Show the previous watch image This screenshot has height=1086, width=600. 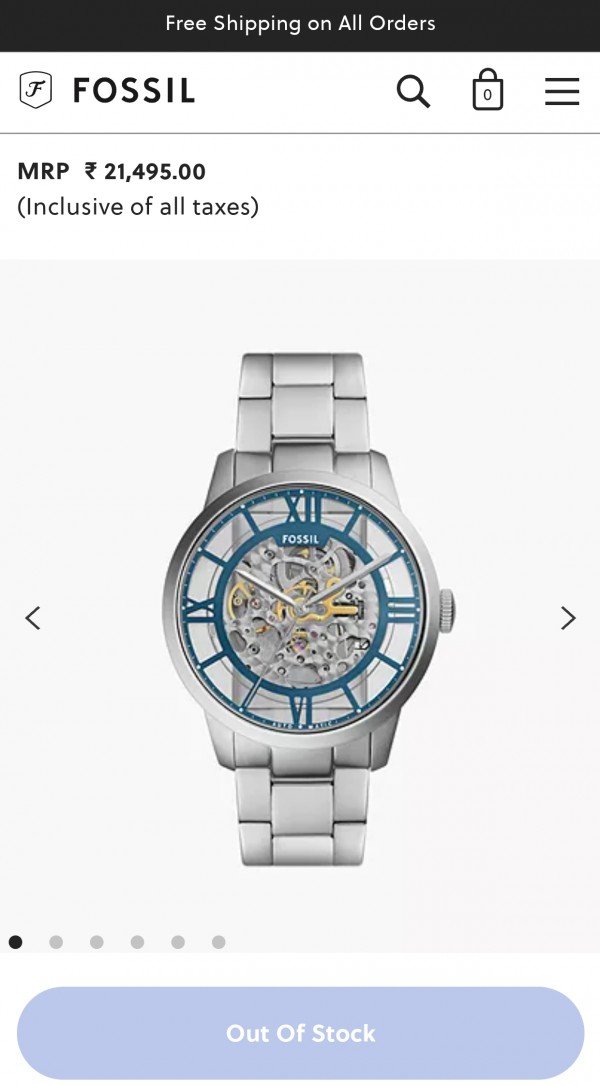[x=33, y=618]
